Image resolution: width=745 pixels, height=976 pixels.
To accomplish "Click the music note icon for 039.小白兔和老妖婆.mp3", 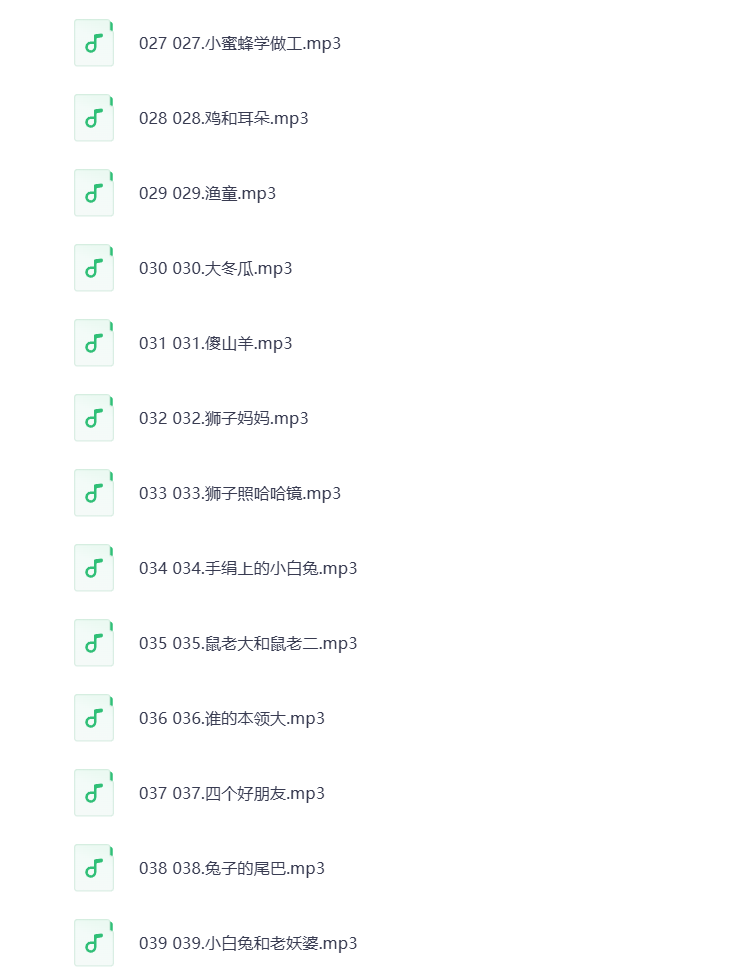I will pos(93,942).
